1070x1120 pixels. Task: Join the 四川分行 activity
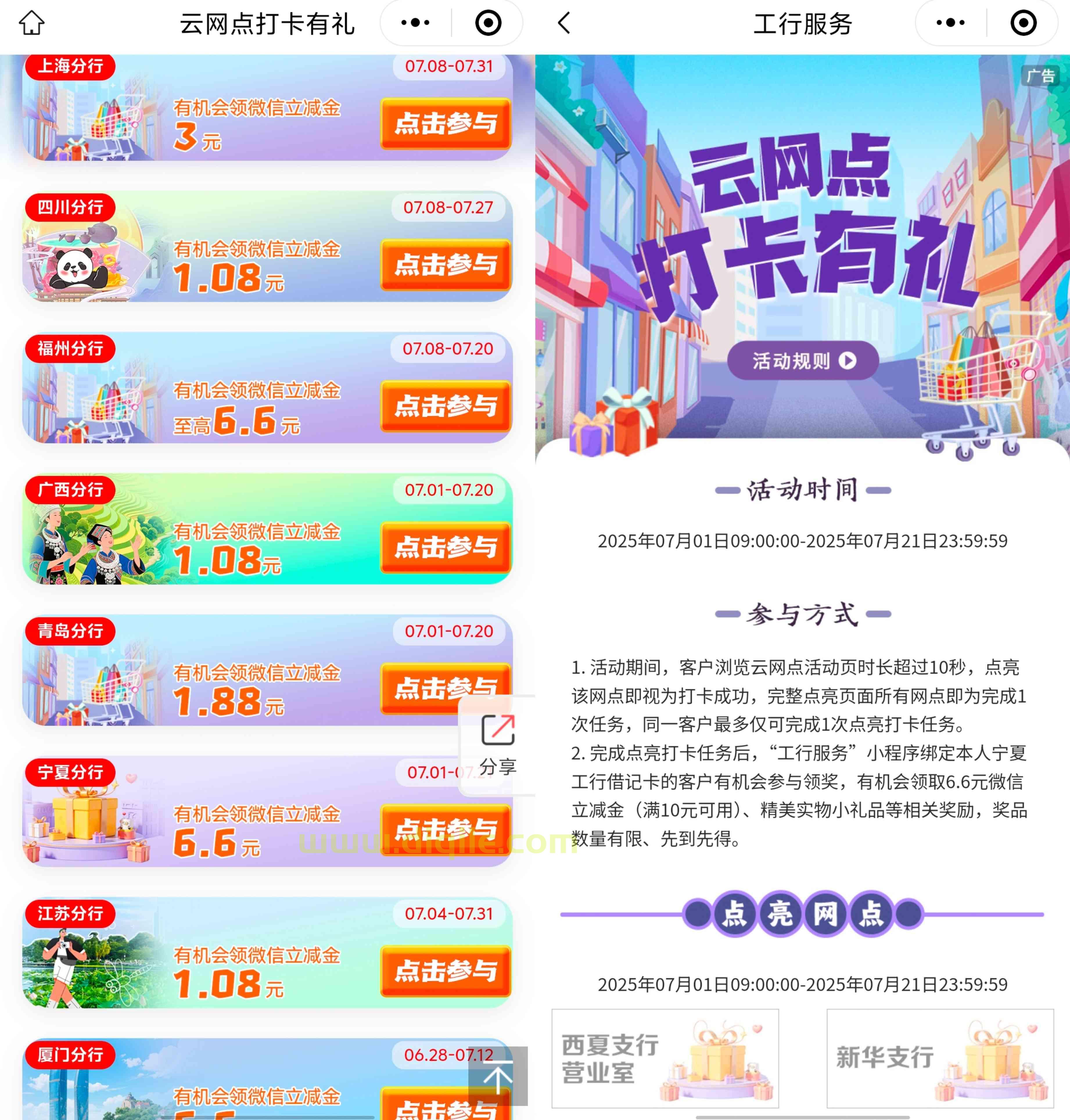click(x=446, y=265)
